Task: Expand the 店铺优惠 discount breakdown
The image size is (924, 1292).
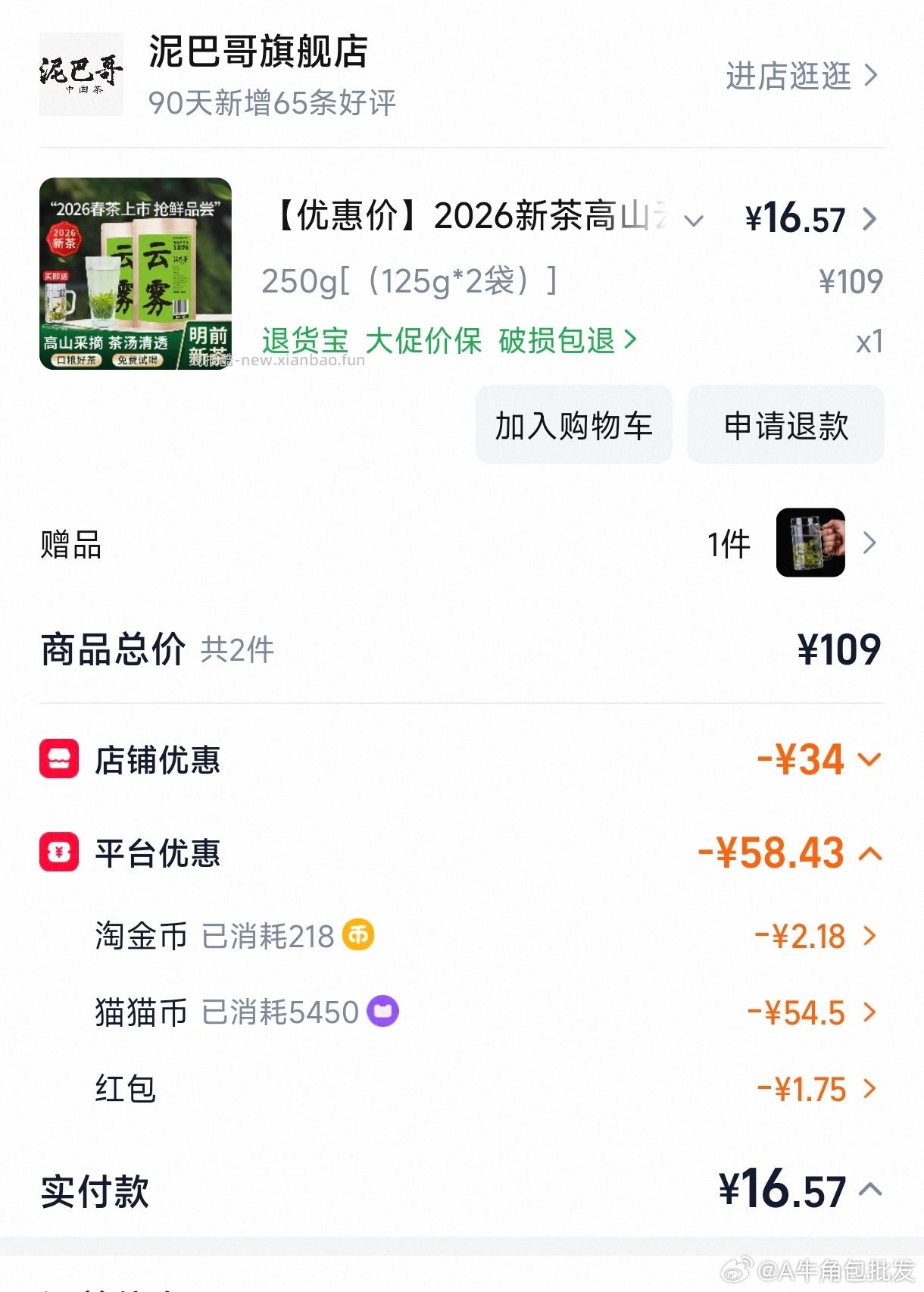Action: point(866,760)
